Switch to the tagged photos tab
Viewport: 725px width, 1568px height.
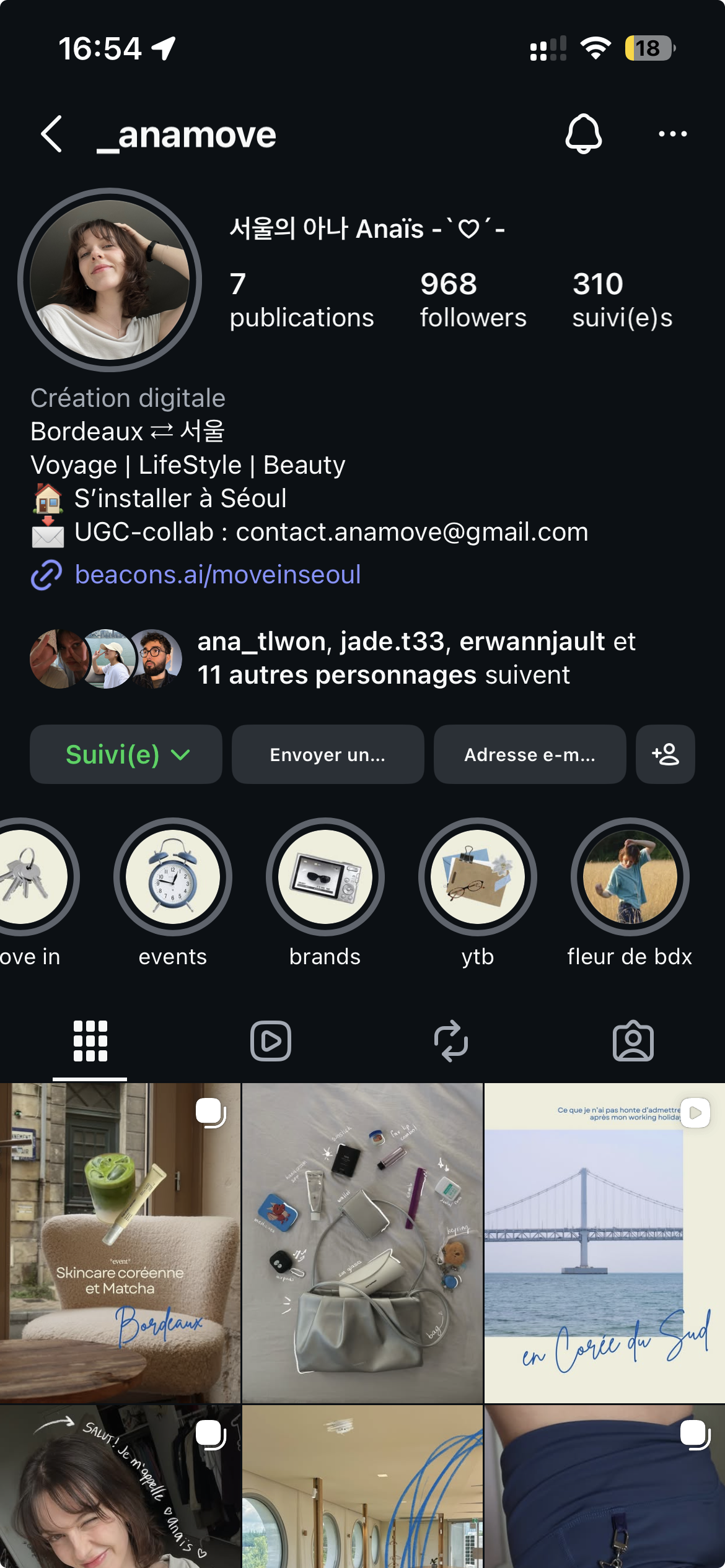click(633, 1041)
